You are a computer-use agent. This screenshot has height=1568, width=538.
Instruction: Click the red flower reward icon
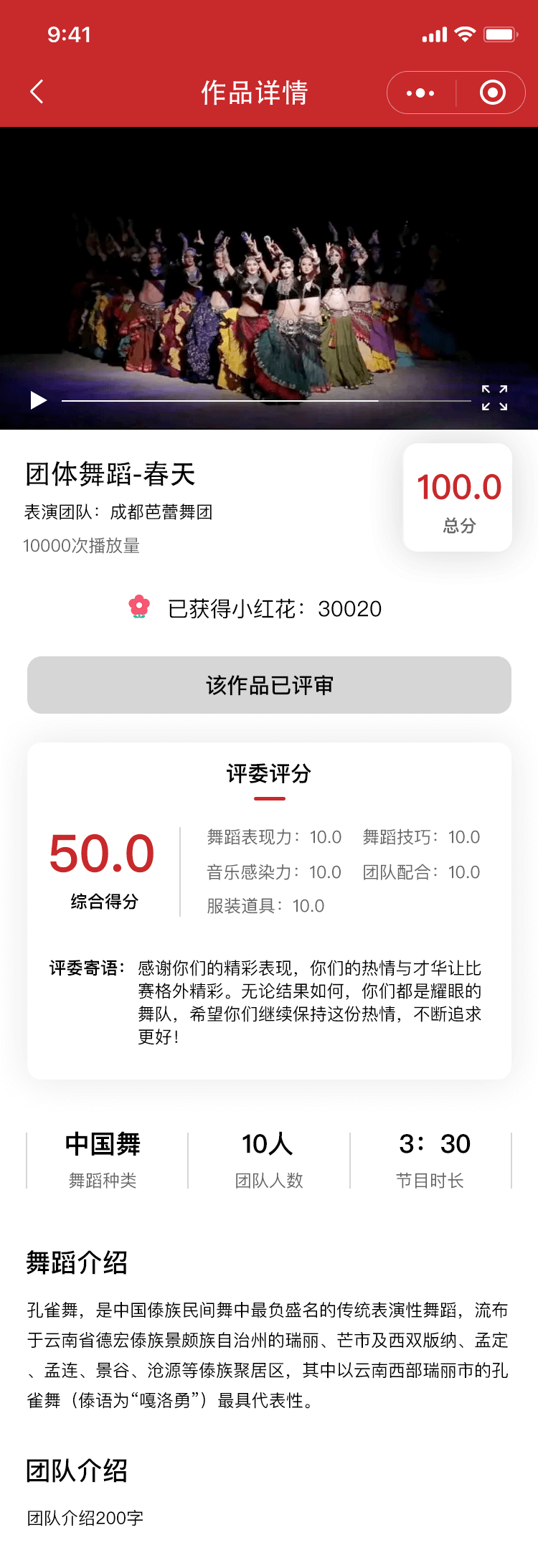click(x=138, y=609)
